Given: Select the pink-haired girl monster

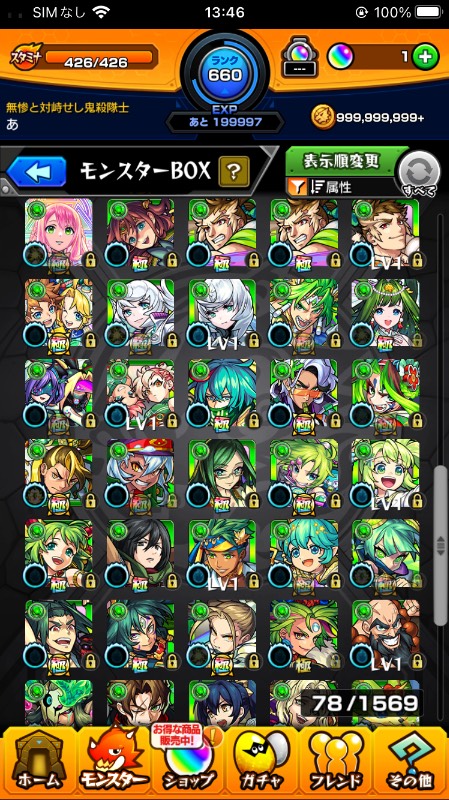Looking at the screenshot, I should point(59,233).
